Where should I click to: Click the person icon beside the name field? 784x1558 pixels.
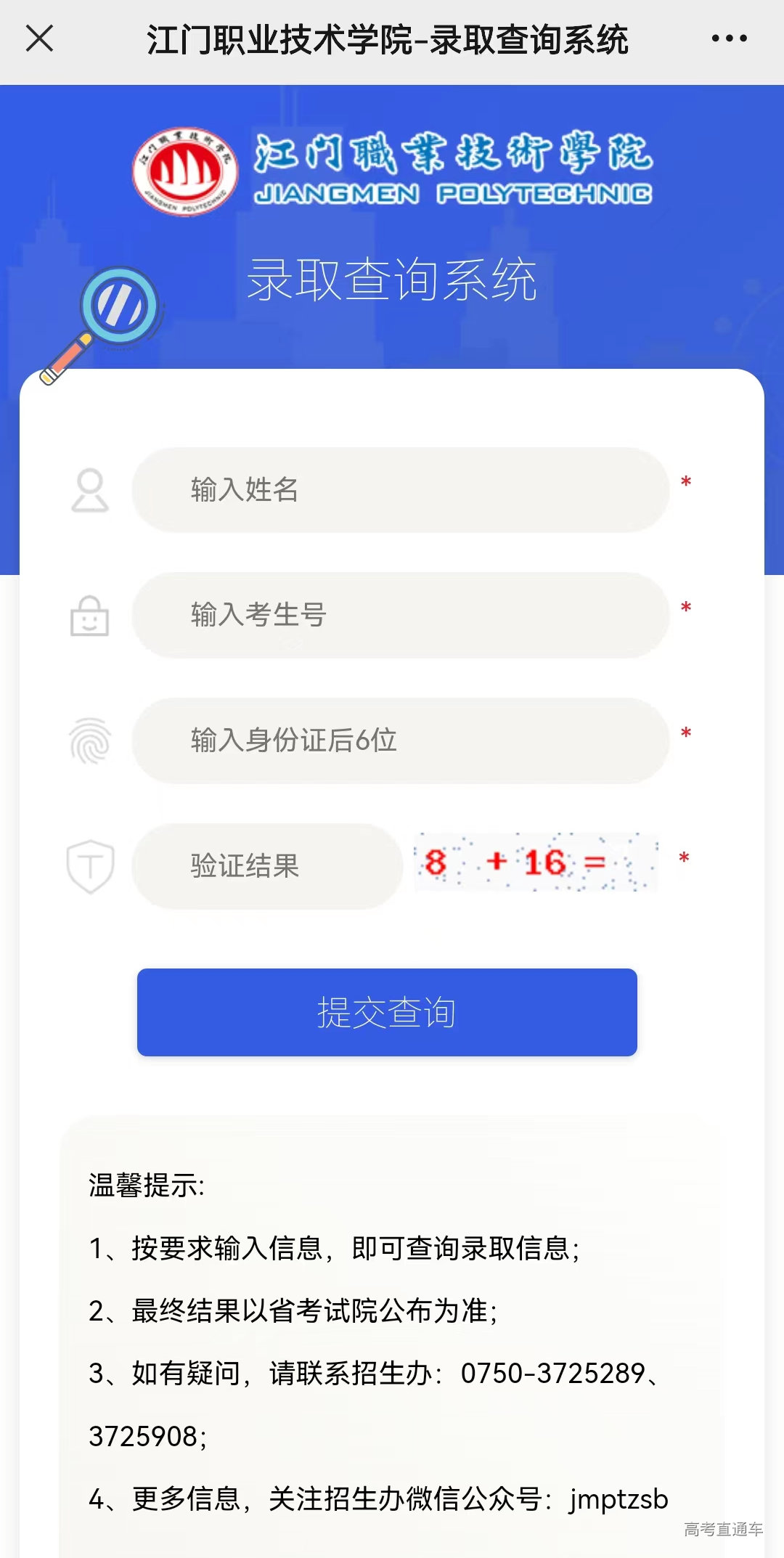click(91, 490)
